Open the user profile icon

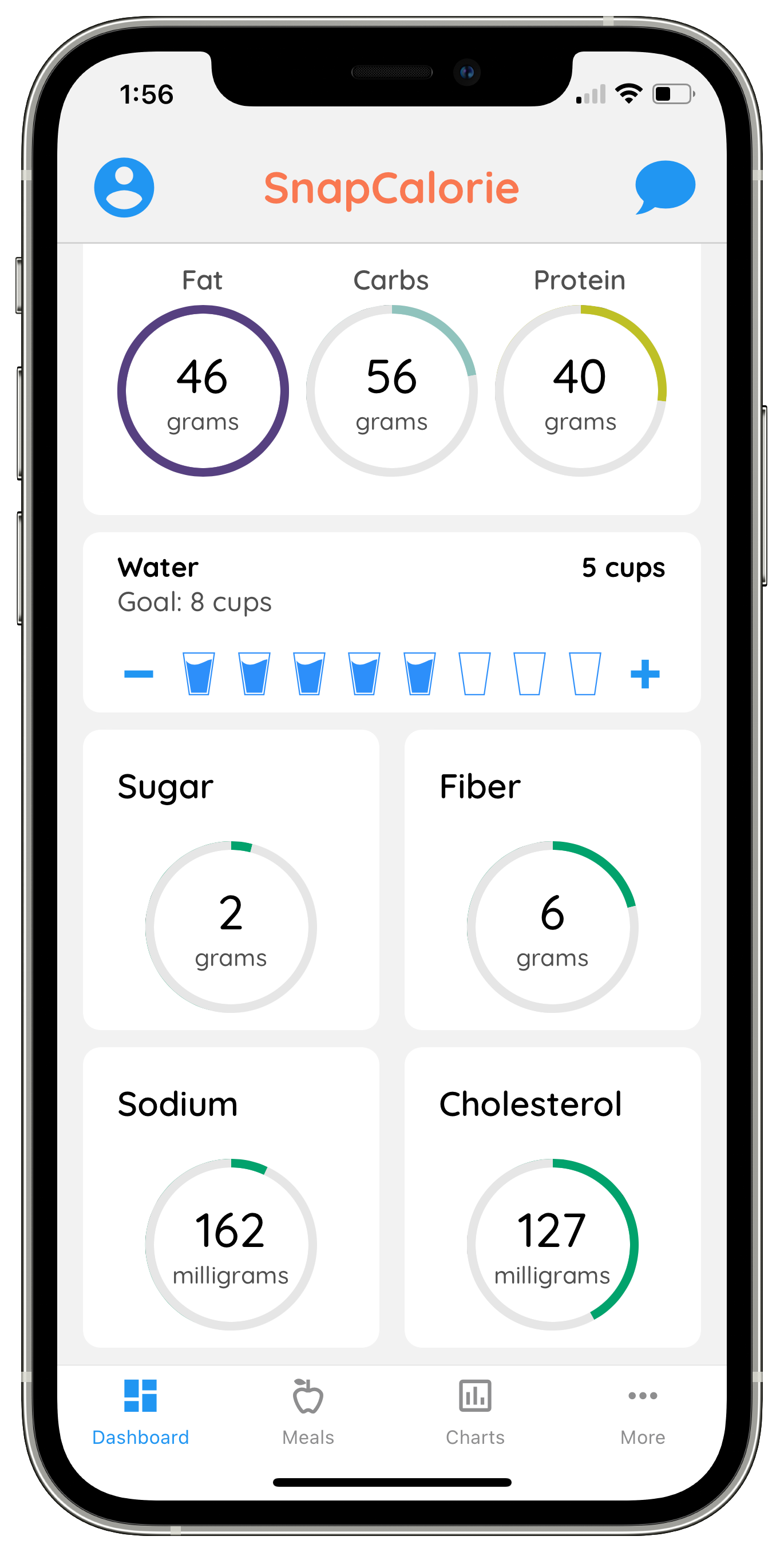124,187
